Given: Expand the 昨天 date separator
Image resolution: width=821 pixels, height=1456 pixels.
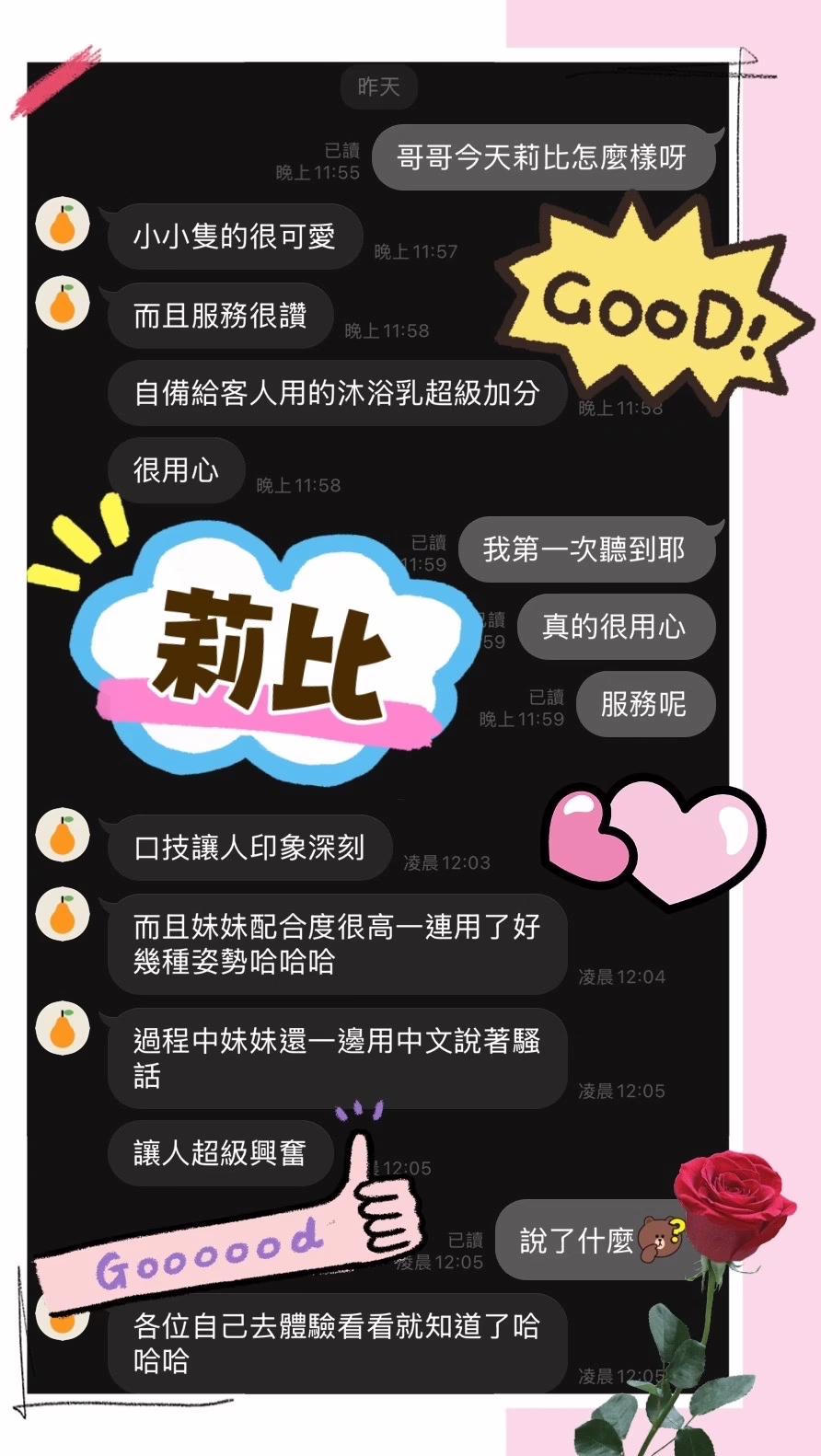Looking at the screenshot, I should [378, 87].
